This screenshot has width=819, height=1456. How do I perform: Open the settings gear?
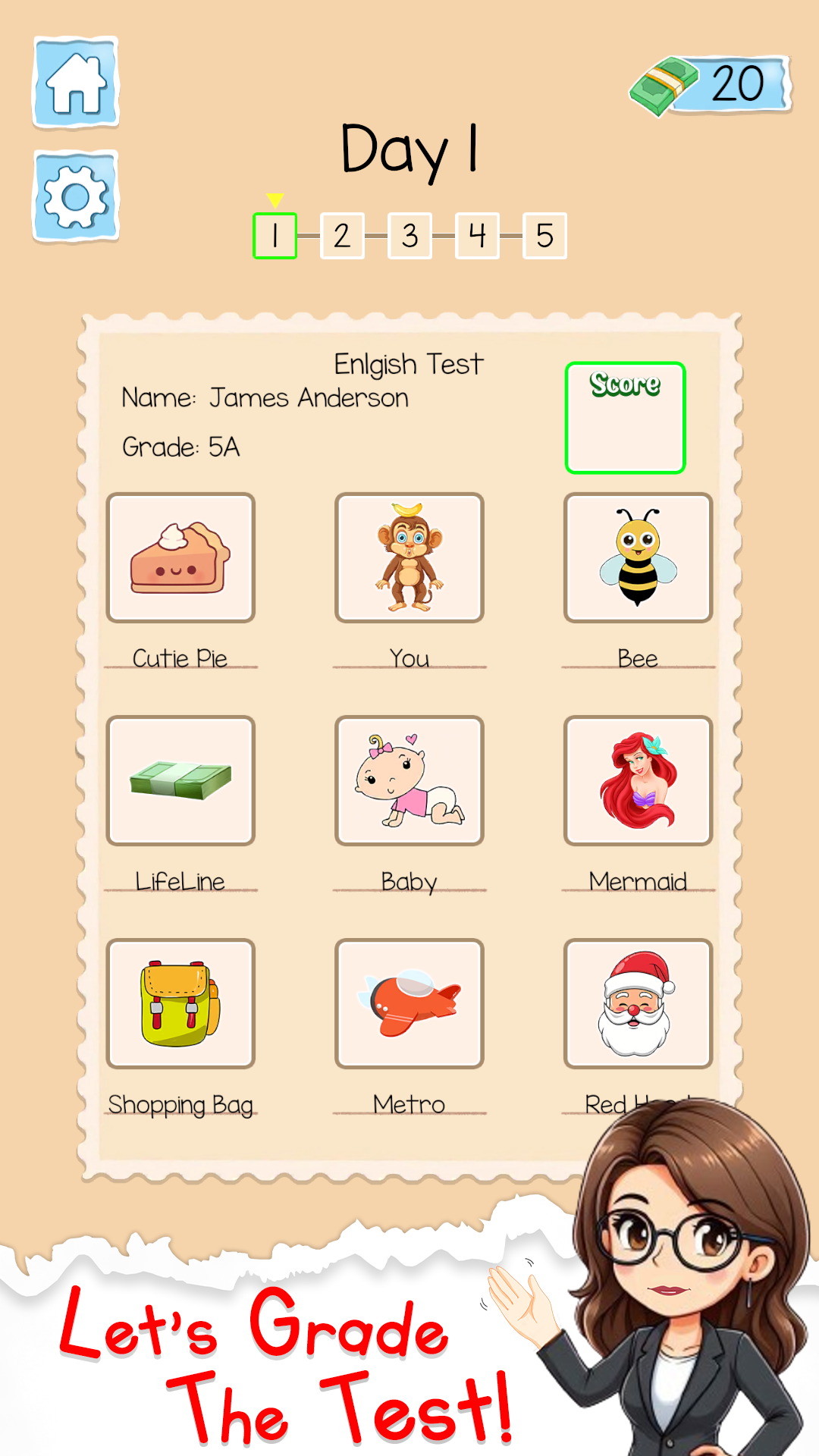pyautogui.click(x=76, y=196)
